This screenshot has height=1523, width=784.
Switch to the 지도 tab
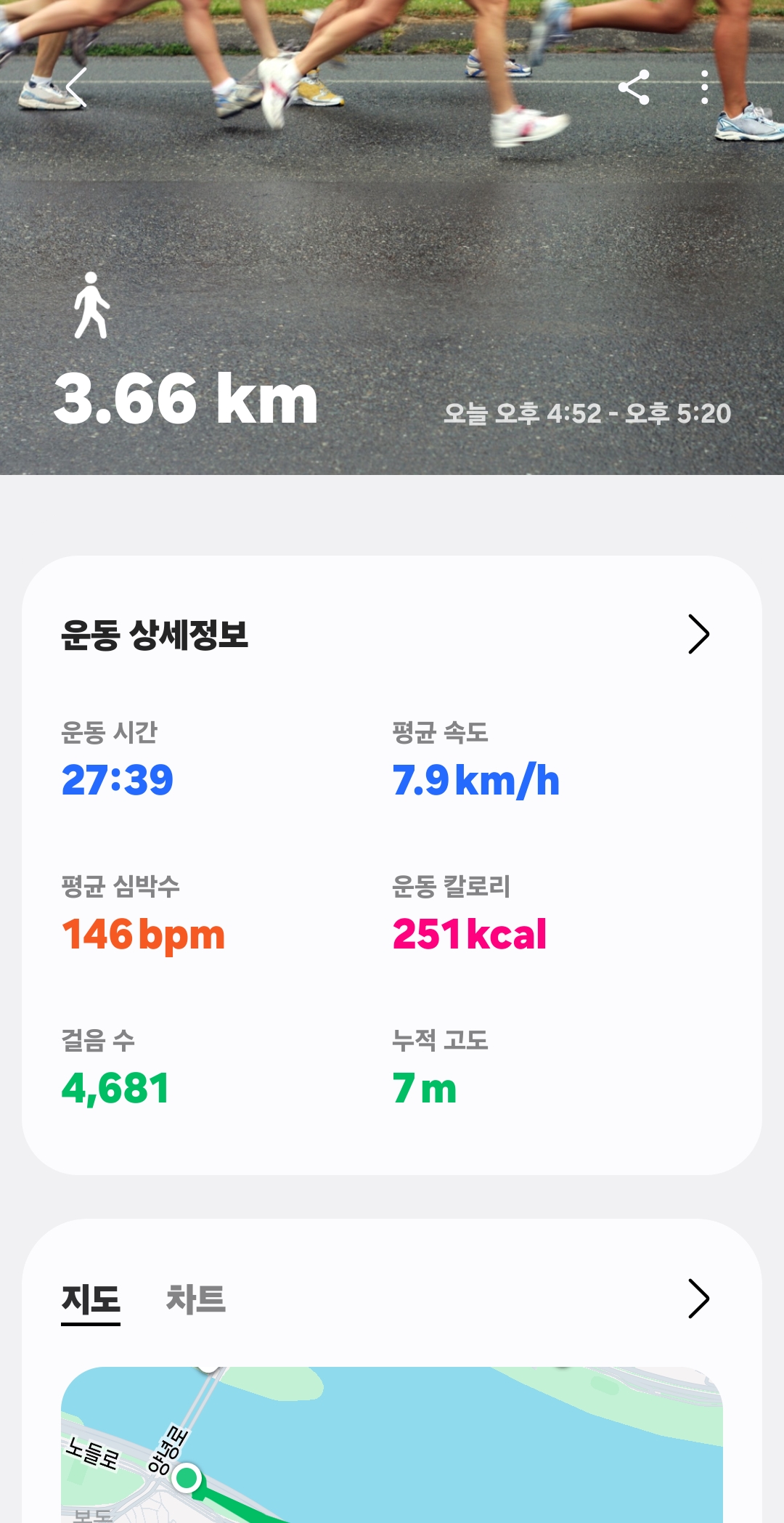click(x=91, y=1299)
